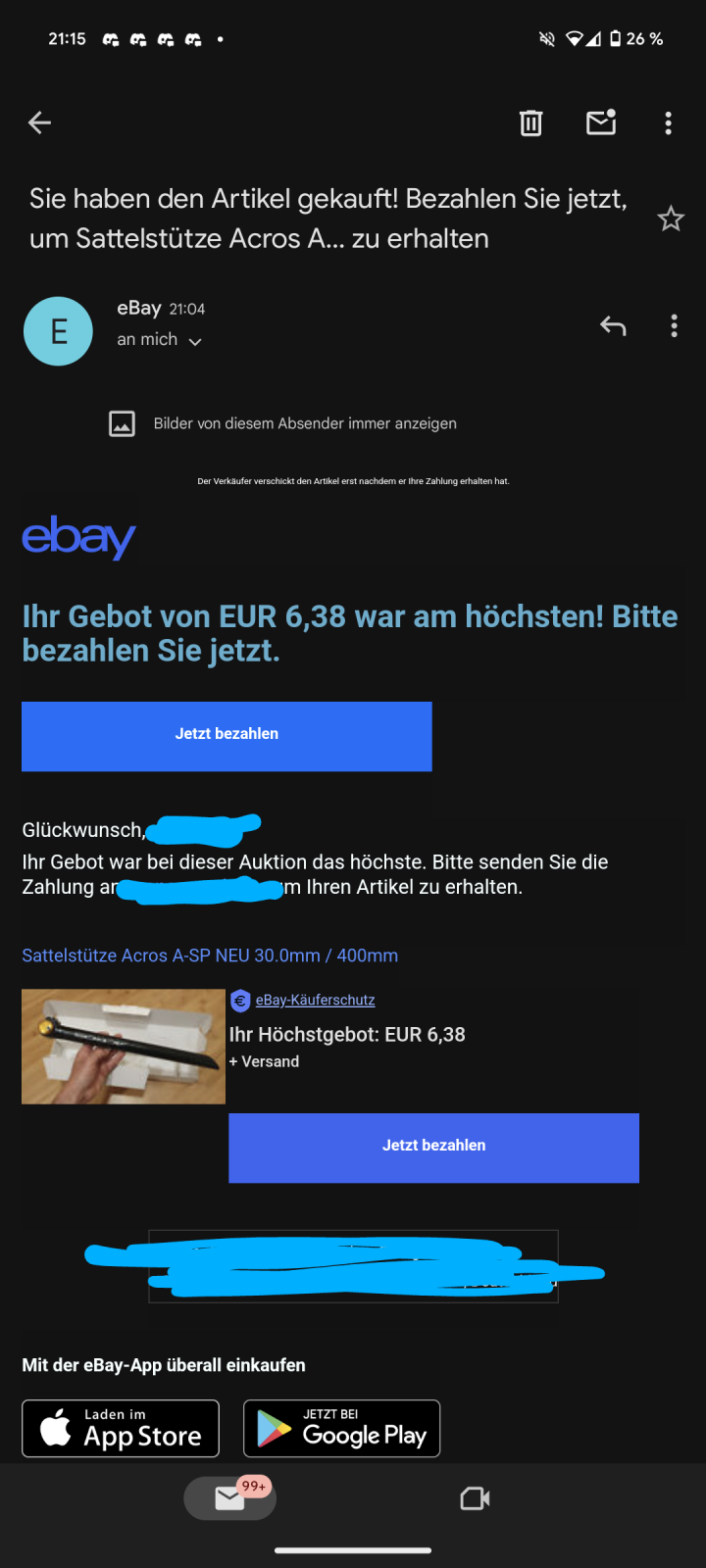Viewport: 706px width, 1568px height.
Task: Star this eBay email
Action: [x=671, y=219]
